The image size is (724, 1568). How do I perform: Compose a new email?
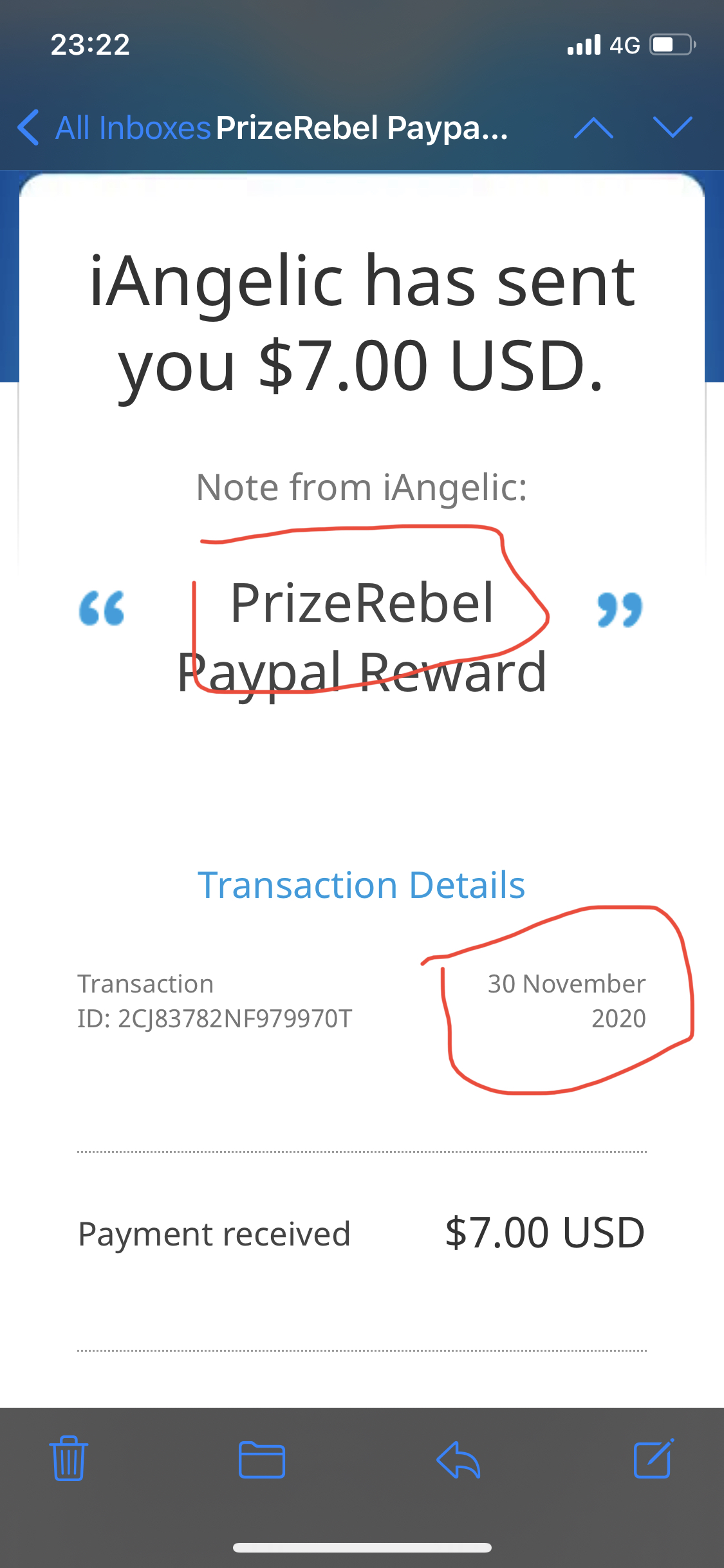pyautogui.click(x=654, y=1459)
